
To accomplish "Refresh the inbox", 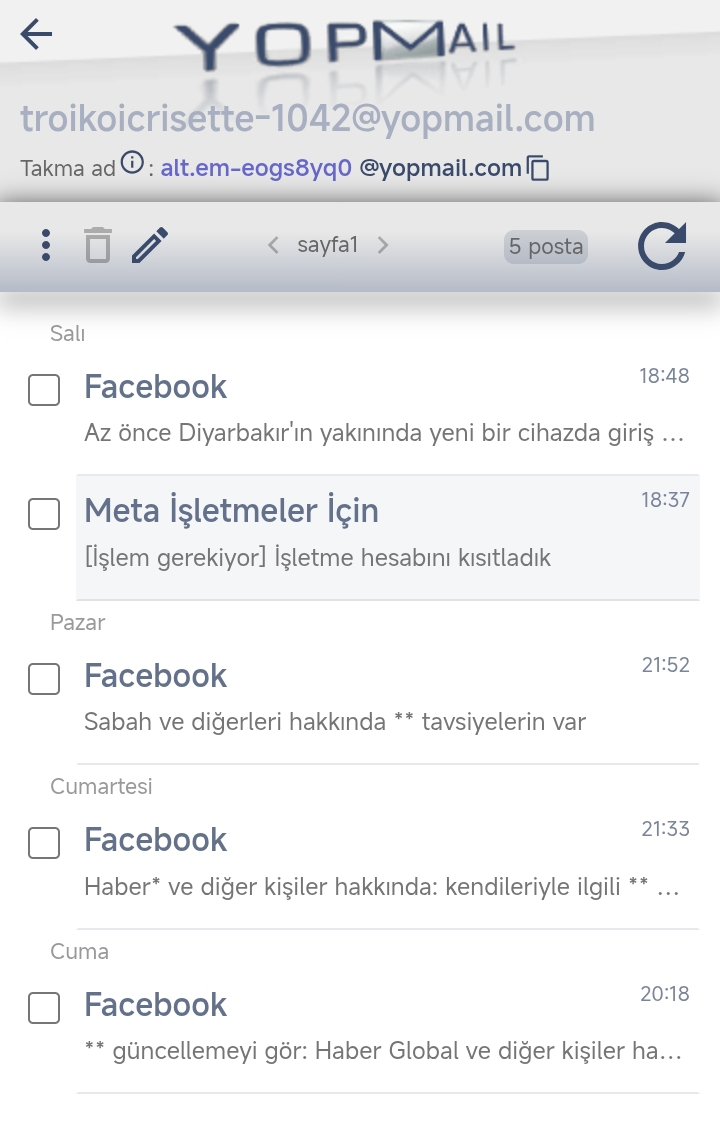I will tap(662, 246).
